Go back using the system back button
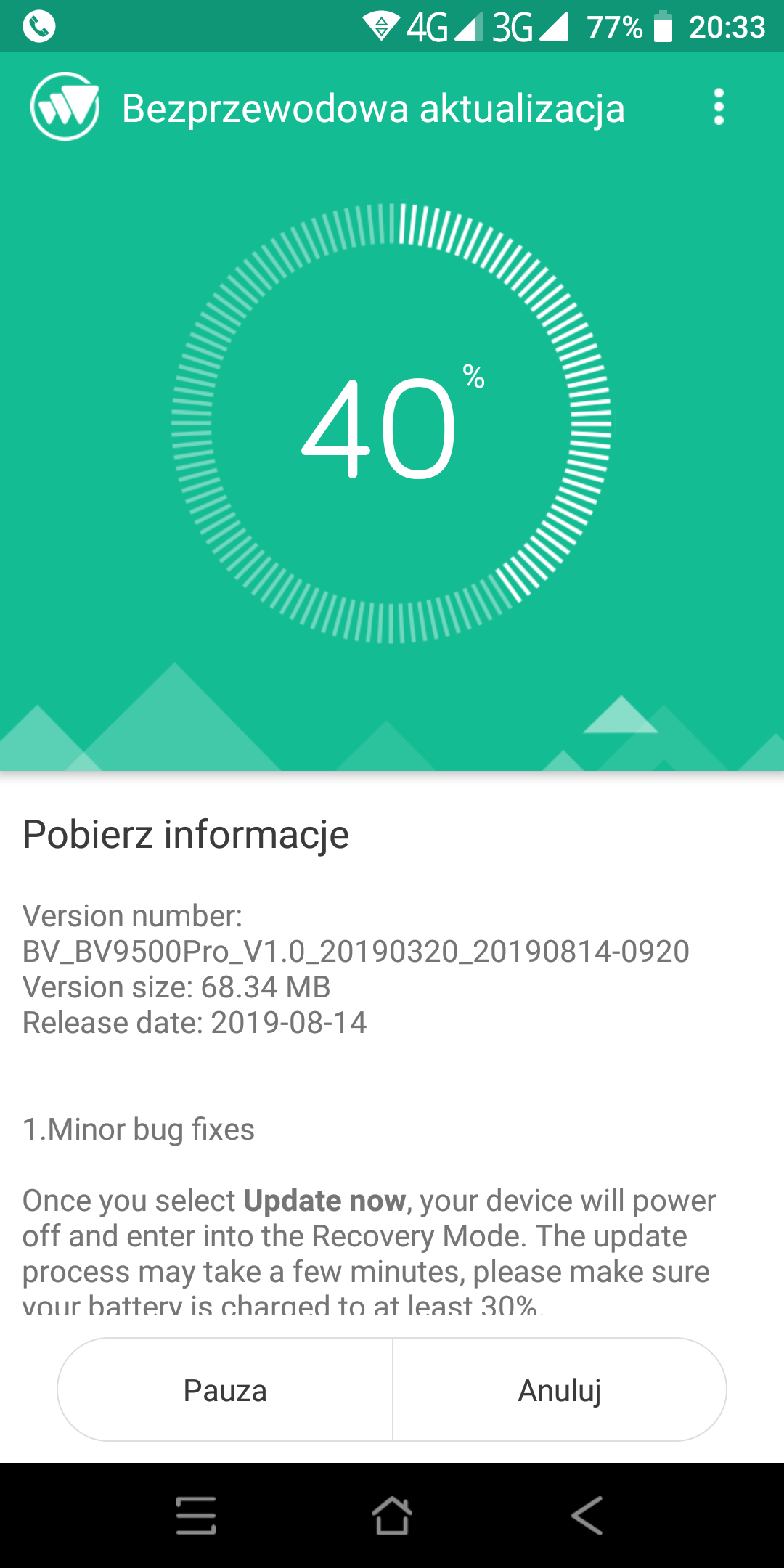Screen dimensions: 784x1568 [x=587, y=1516]
